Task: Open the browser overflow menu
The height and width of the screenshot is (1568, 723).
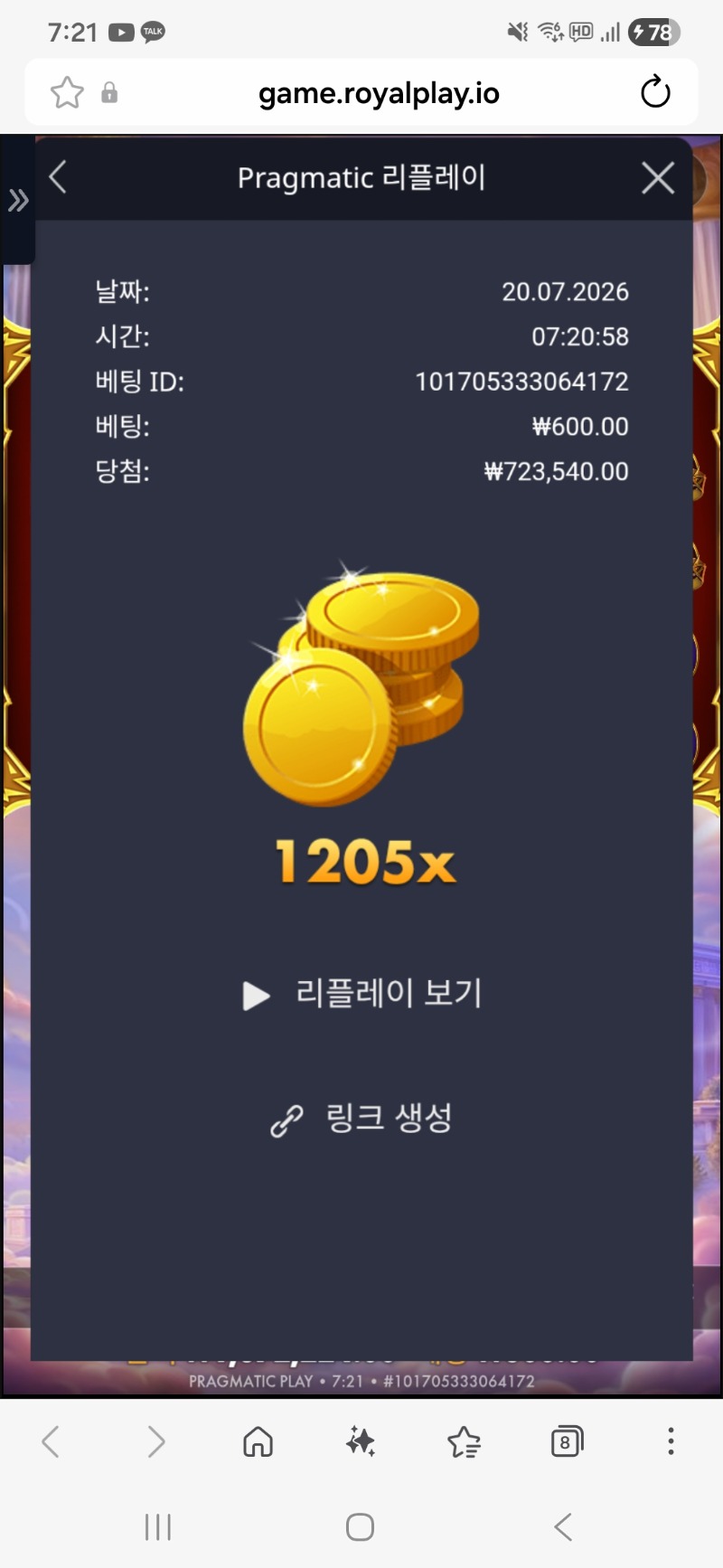Action: point(671,1441)
